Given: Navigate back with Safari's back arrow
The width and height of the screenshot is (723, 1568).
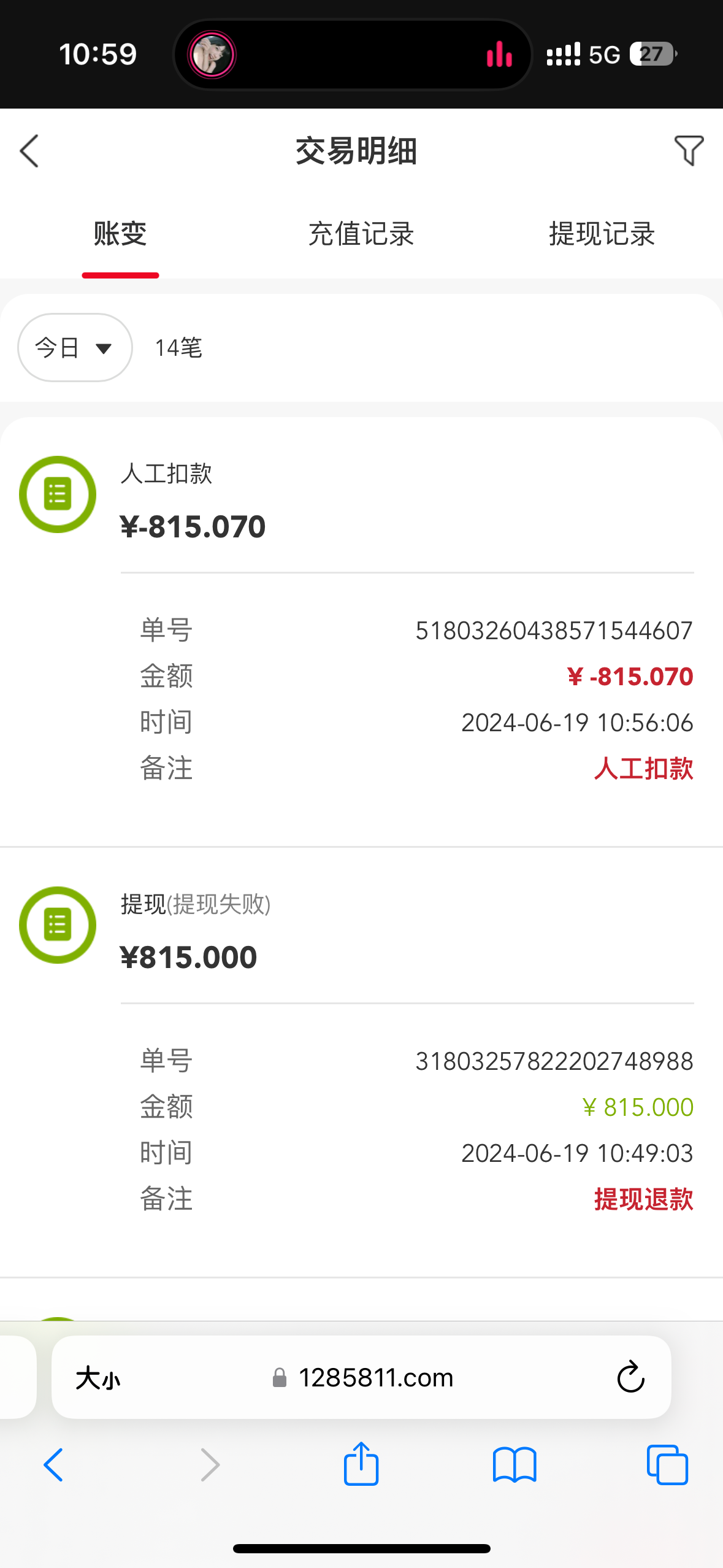Looking at the screenshot, I should pyautogui.click(x=53, y=1465).
